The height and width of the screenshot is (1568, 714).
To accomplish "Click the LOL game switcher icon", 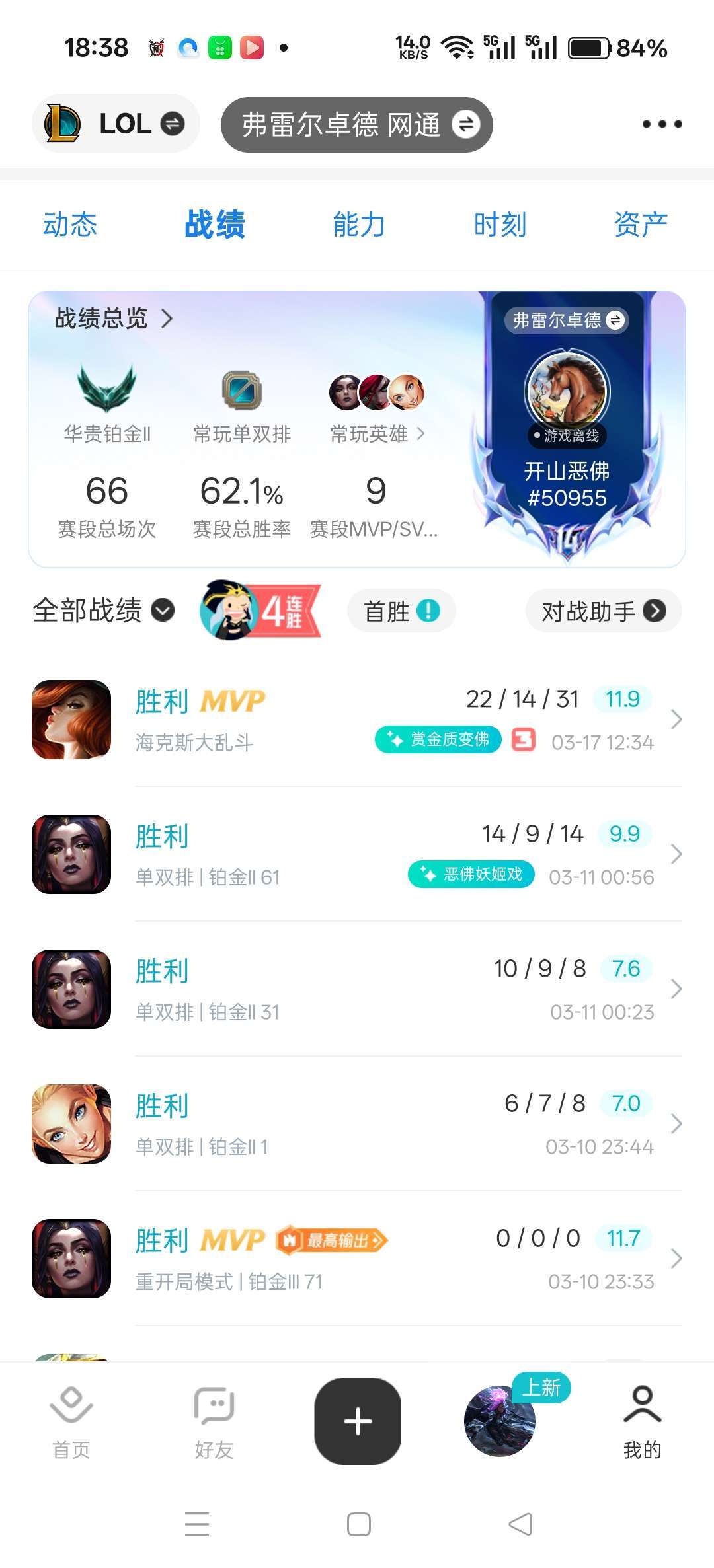I will 63,123.
